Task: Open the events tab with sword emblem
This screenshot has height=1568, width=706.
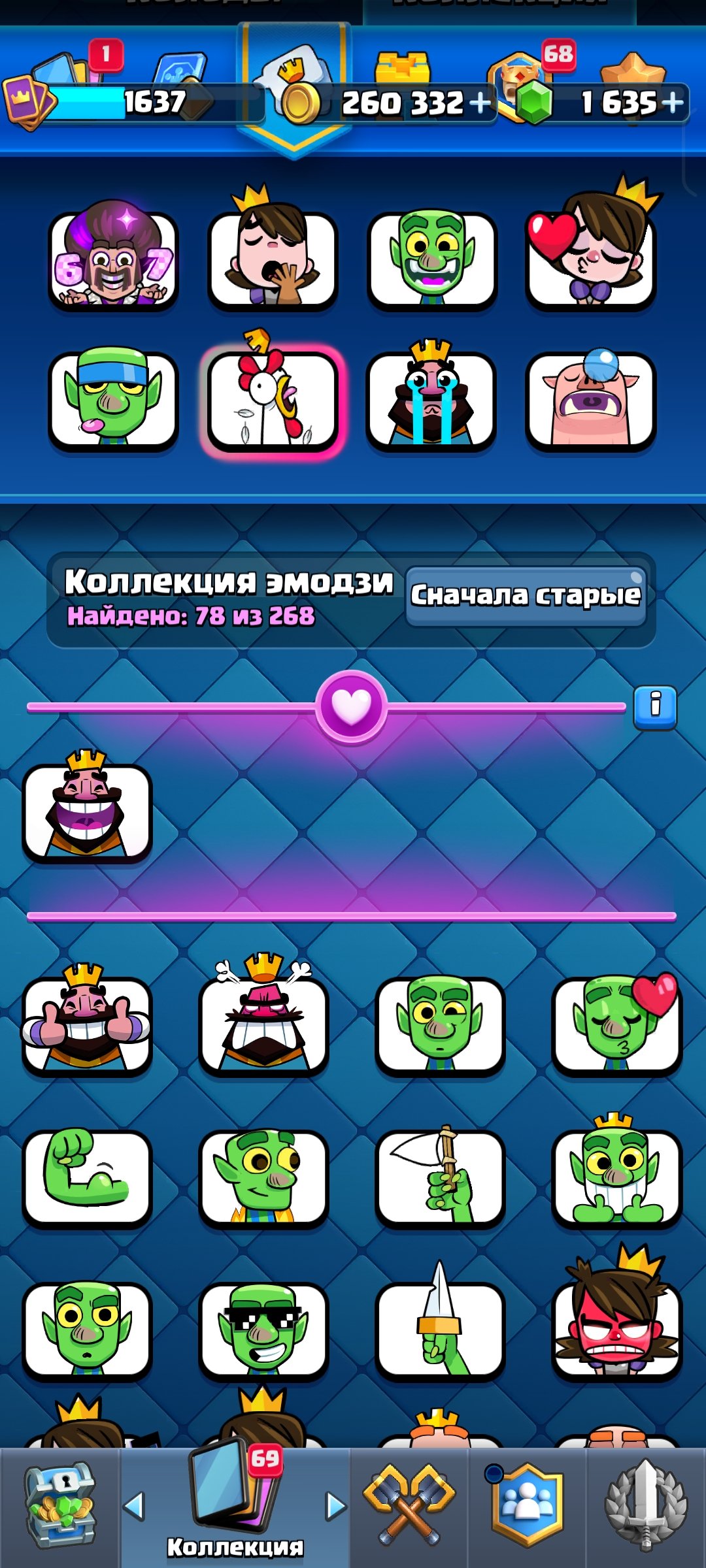Action: tap(646, 1507)
